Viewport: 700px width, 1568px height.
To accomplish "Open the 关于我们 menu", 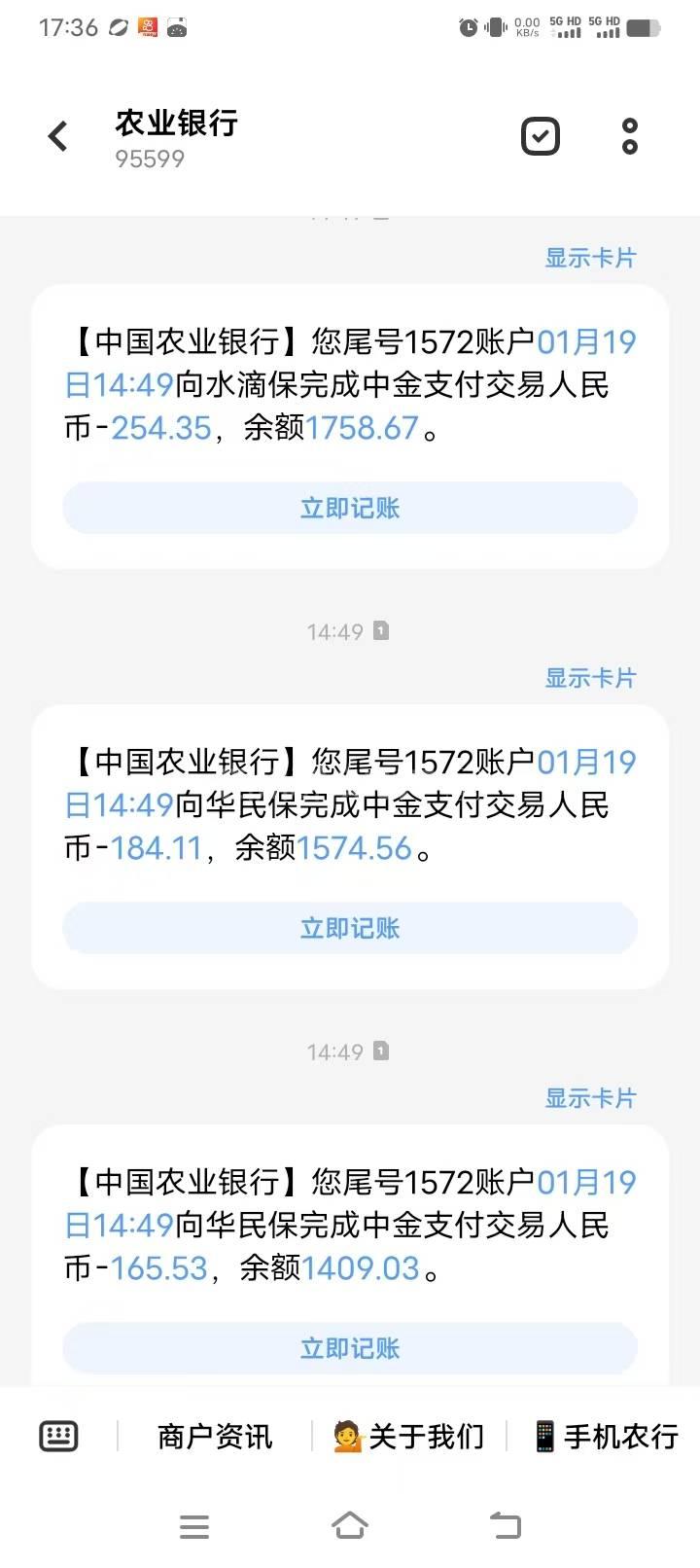I will [x=409, y=1437].
